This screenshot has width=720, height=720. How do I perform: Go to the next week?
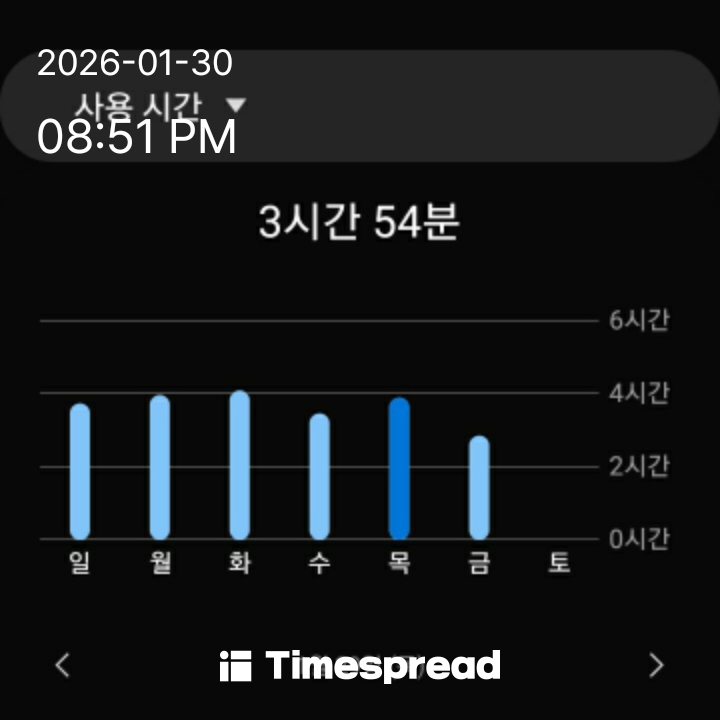(x=656, y=665)
